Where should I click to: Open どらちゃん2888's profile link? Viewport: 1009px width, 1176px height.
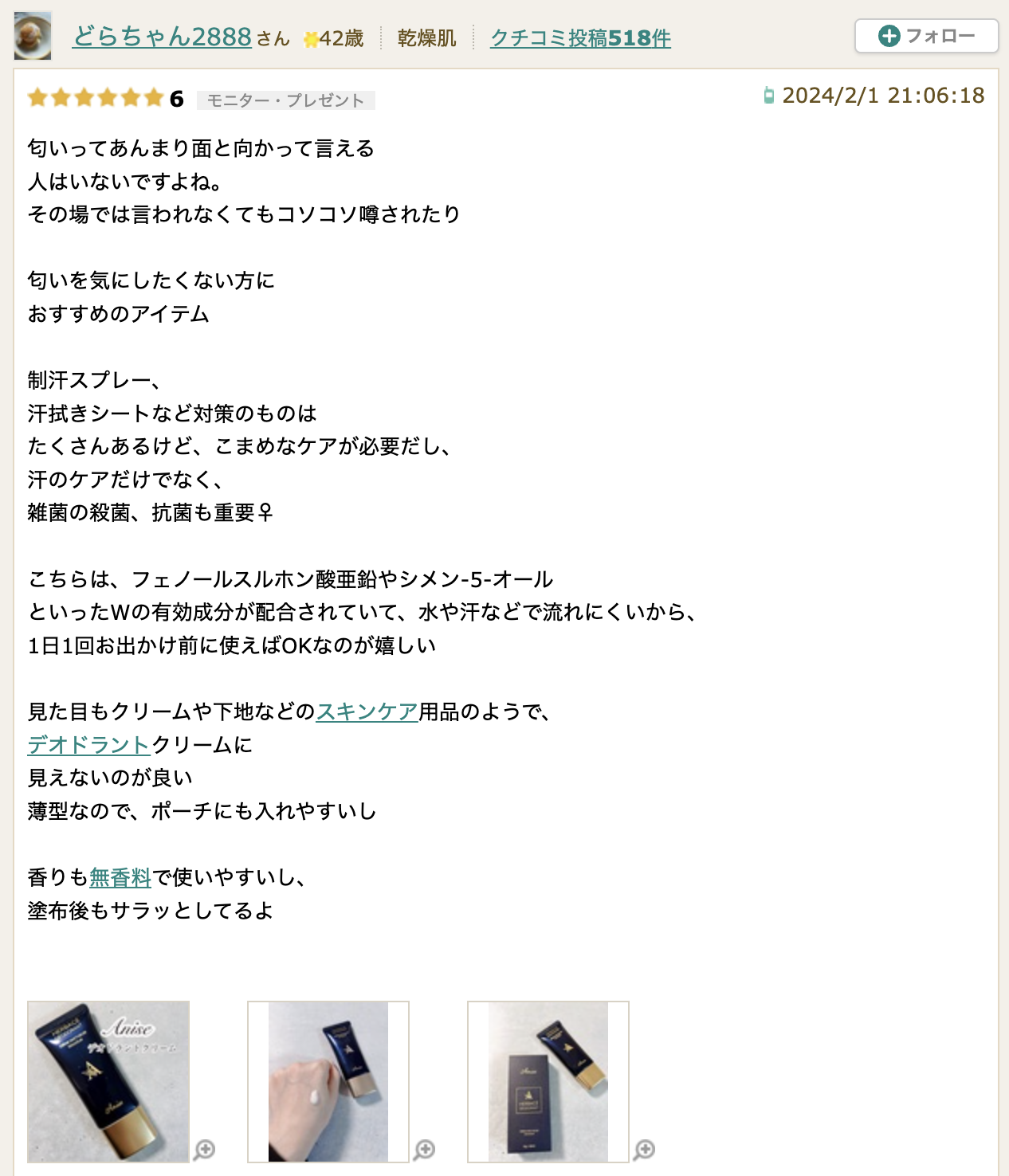click(x=162, y=37)
